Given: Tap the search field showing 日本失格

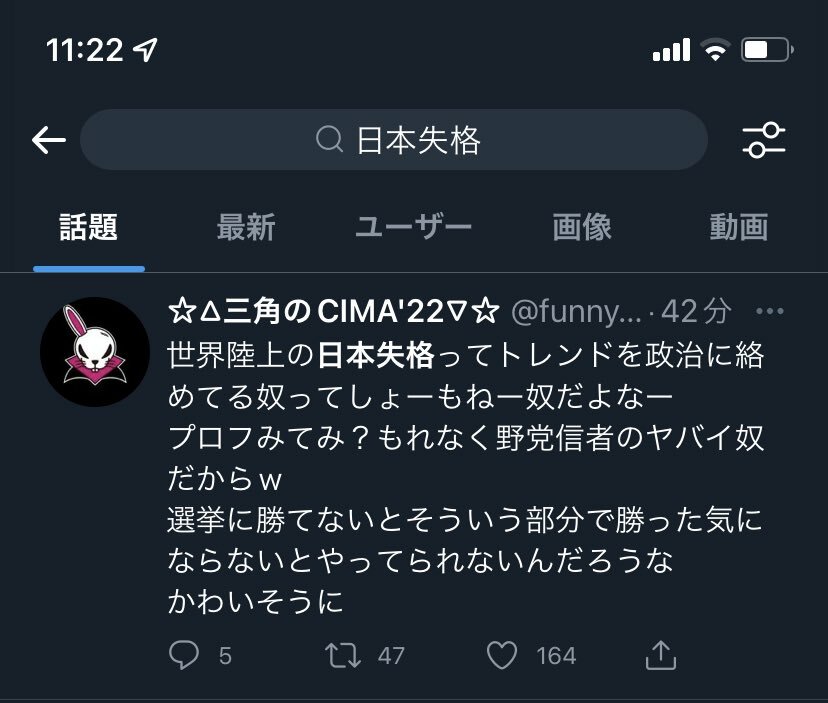Looking at the screenshot, I should (x=393, y=140).
